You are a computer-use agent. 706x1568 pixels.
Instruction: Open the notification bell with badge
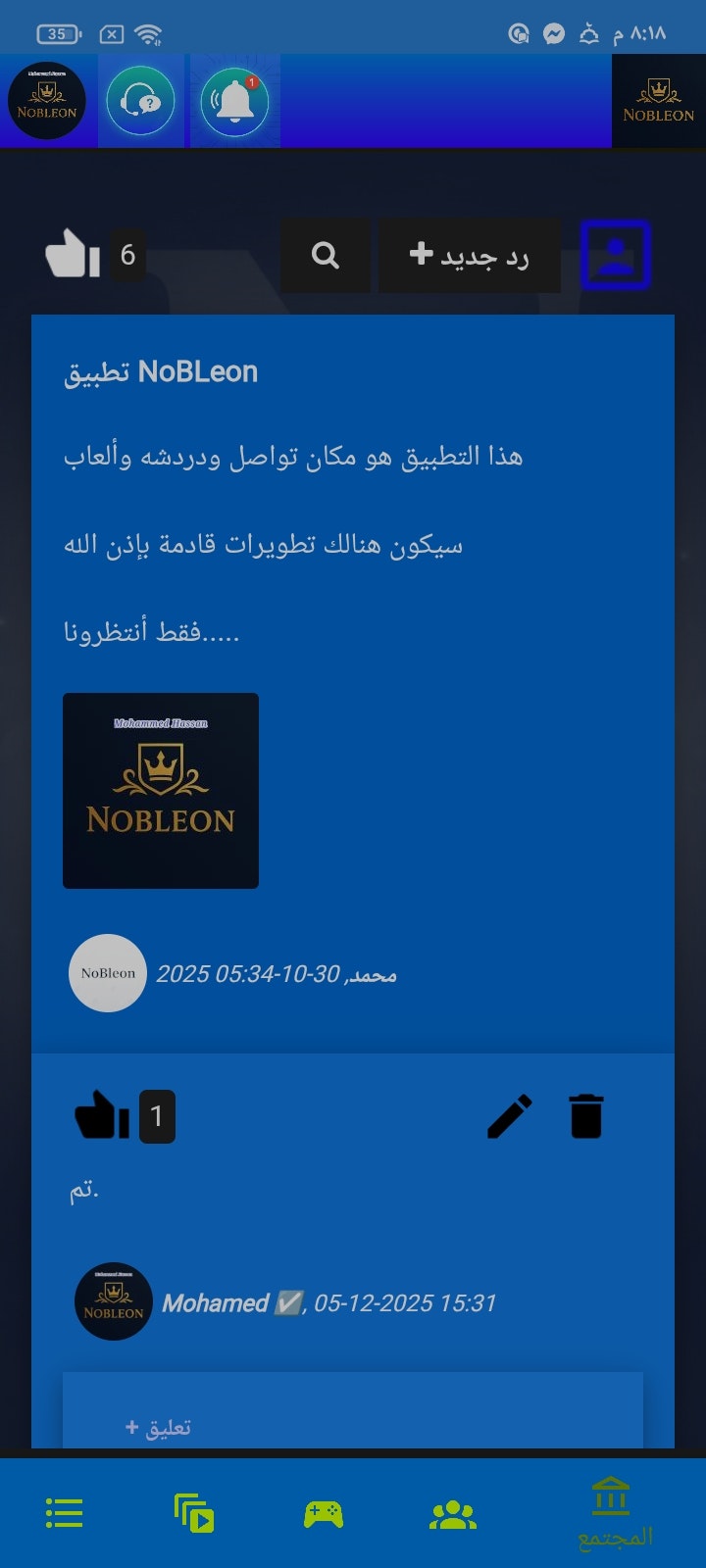[234, 101]
